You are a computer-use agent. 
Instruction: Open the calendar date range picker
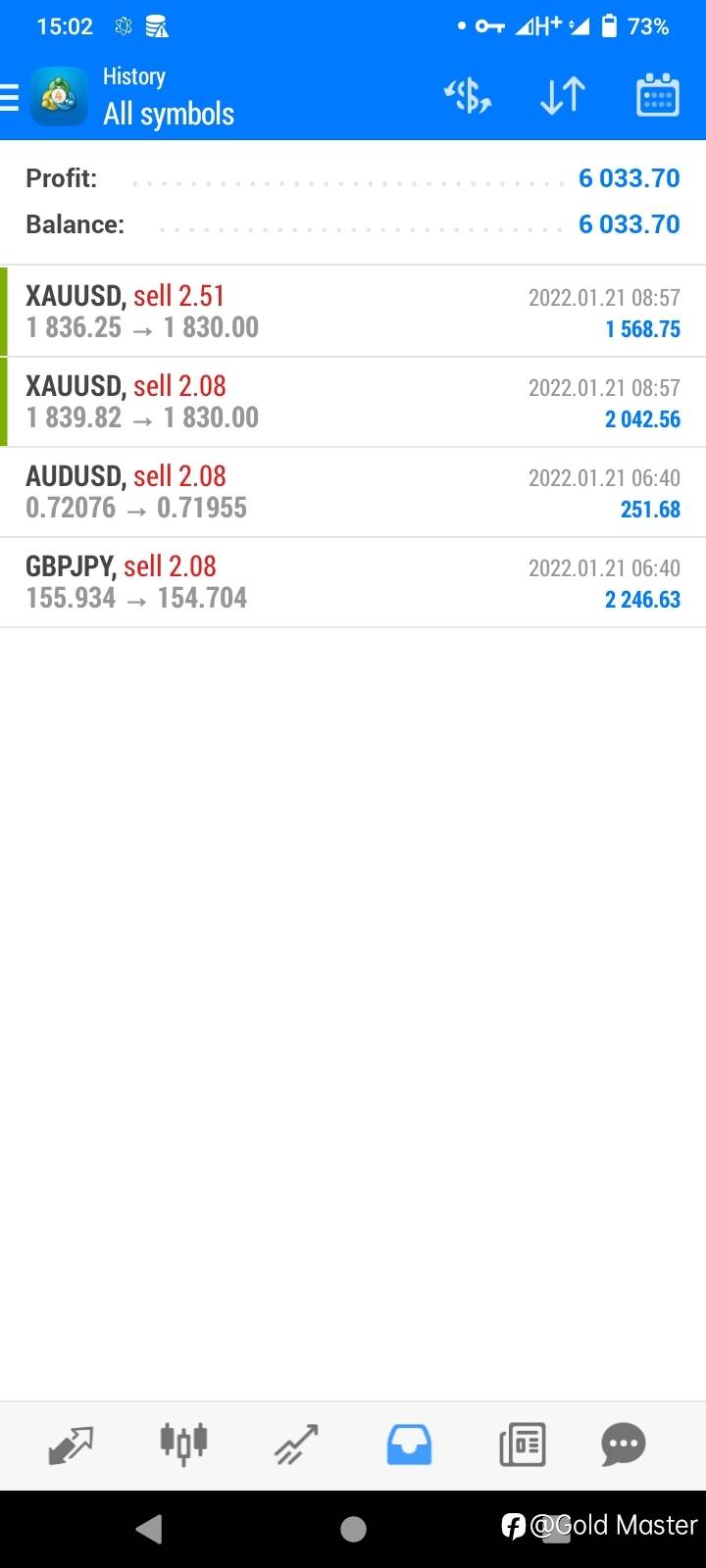coord(658,96)
